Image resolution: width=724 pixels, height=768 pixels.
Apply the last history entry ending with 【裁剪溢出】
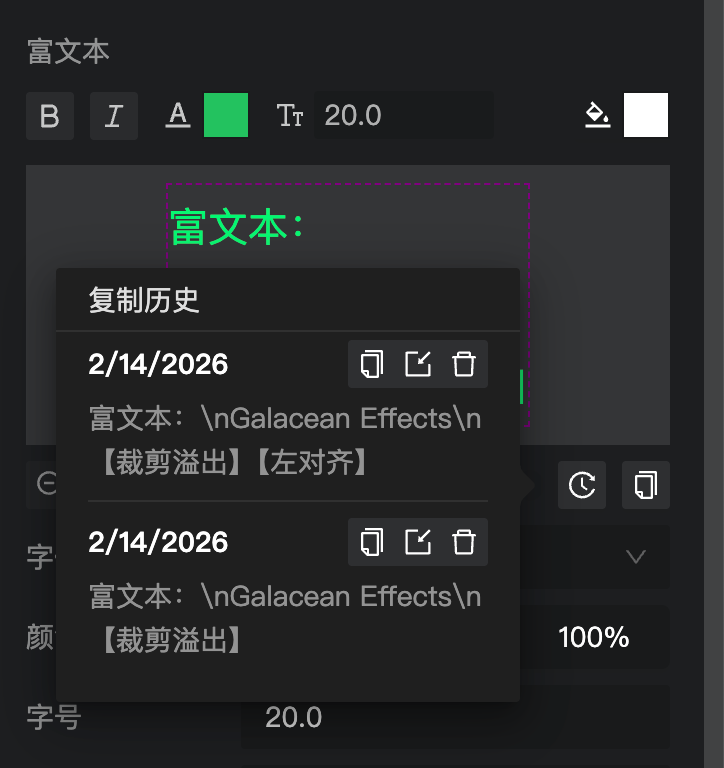(x=418, y=542)
